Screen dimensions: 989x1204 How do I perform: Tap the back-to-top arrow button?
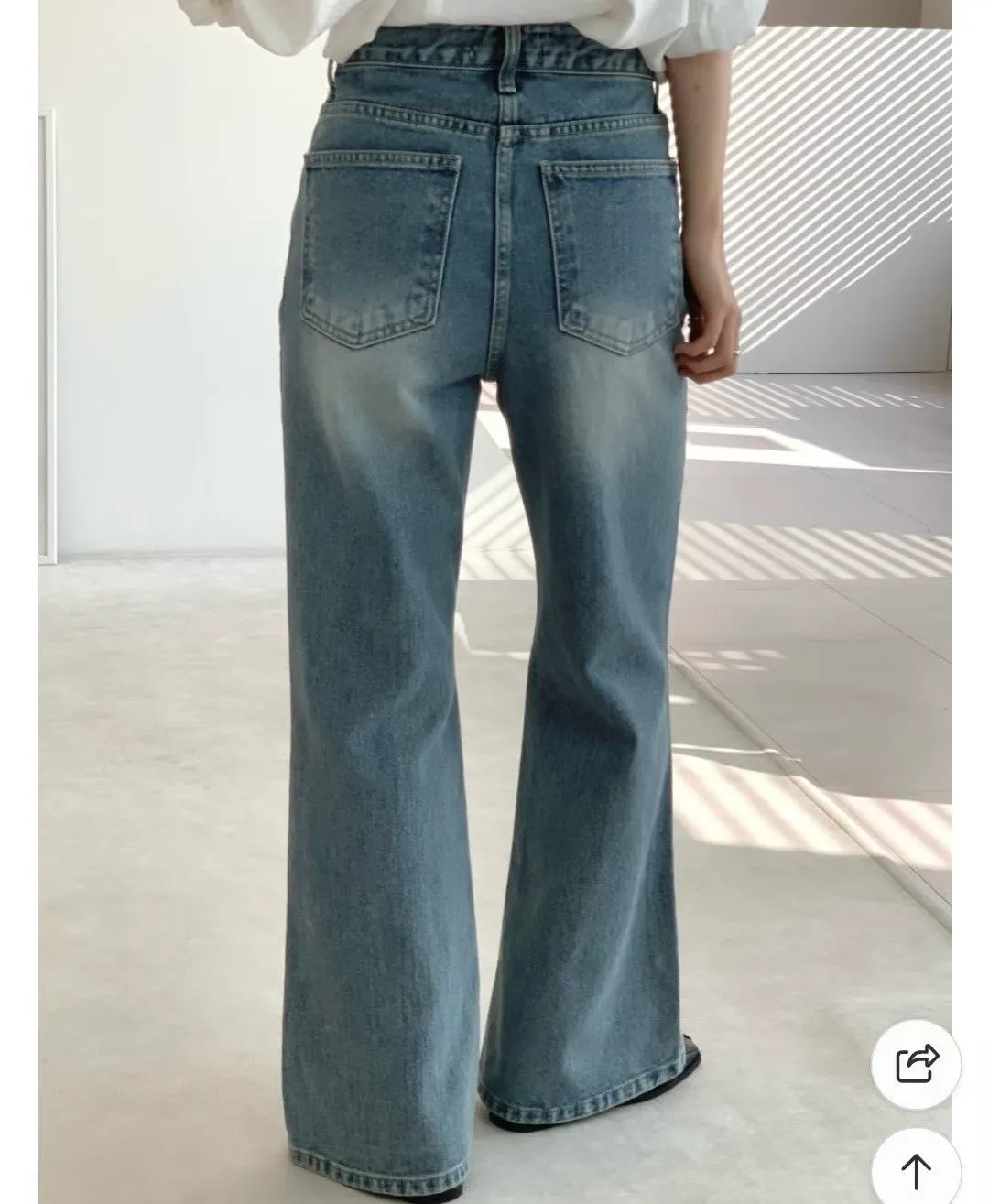click(916, 1167)
